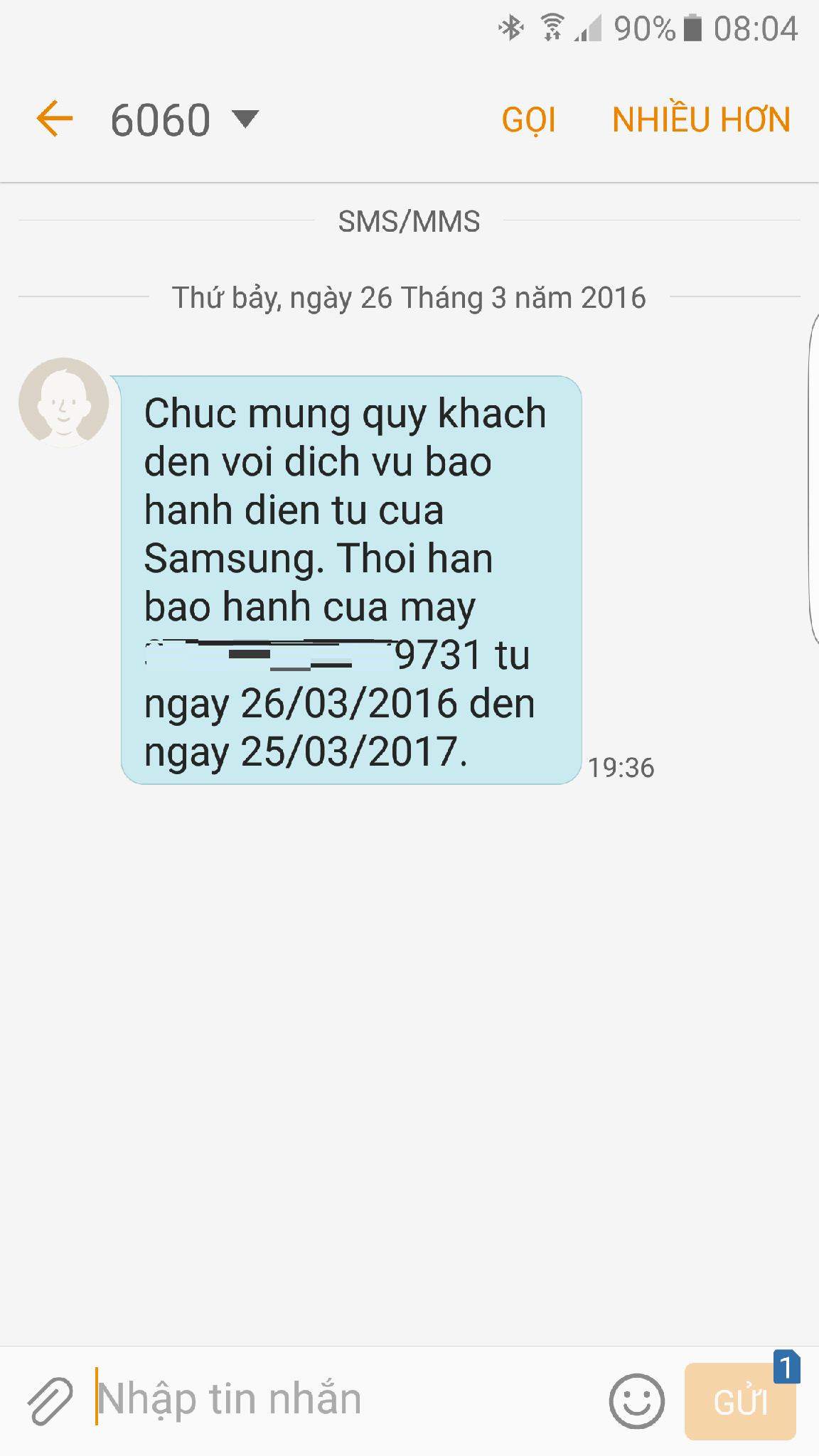Go back using the orange arrow
The height and width of the screenshot is (1456, 819).
(x=55, y=118)
